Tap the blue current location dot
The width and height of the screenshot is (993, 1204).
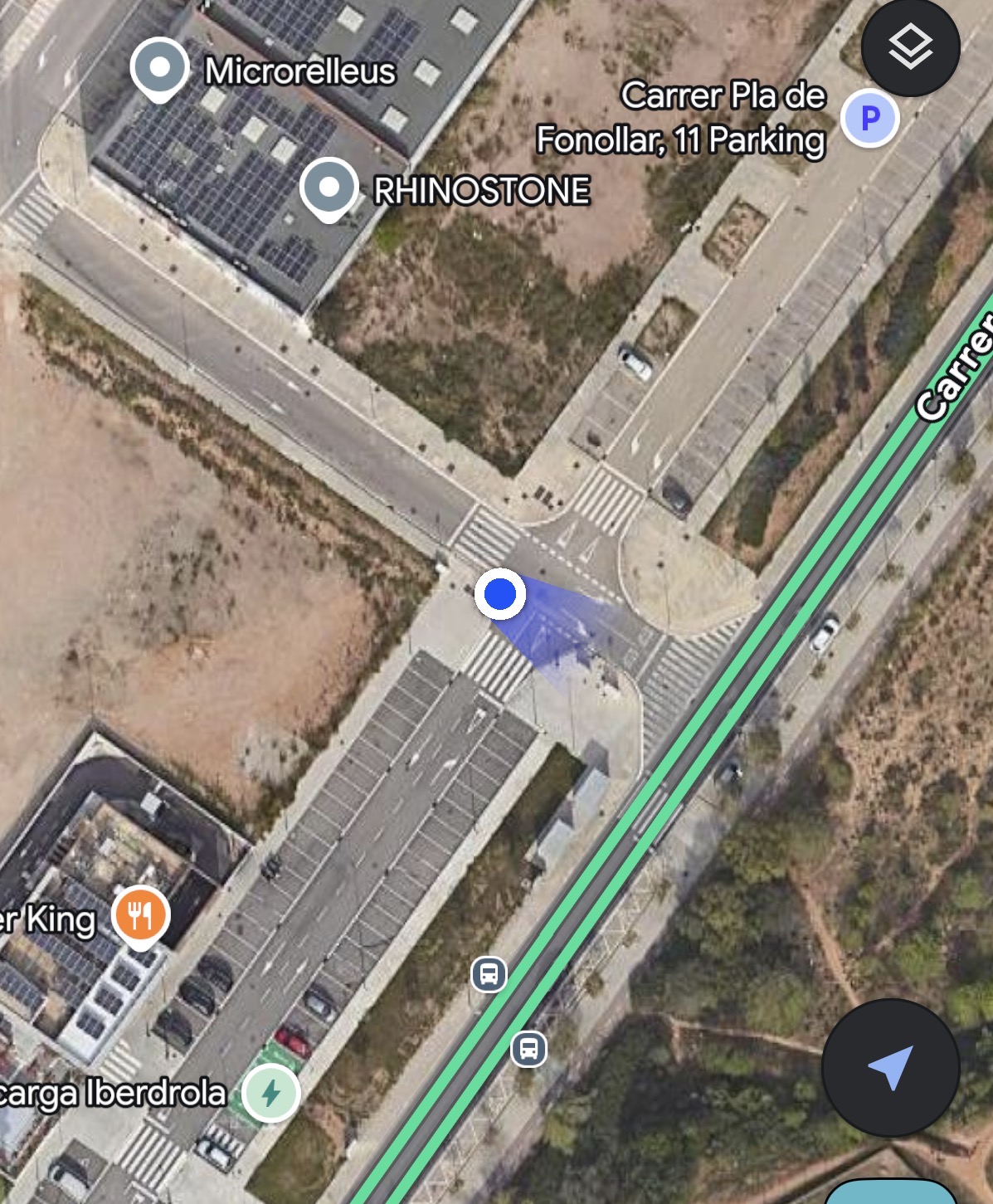pyautogui.click(x=500, y=594)
